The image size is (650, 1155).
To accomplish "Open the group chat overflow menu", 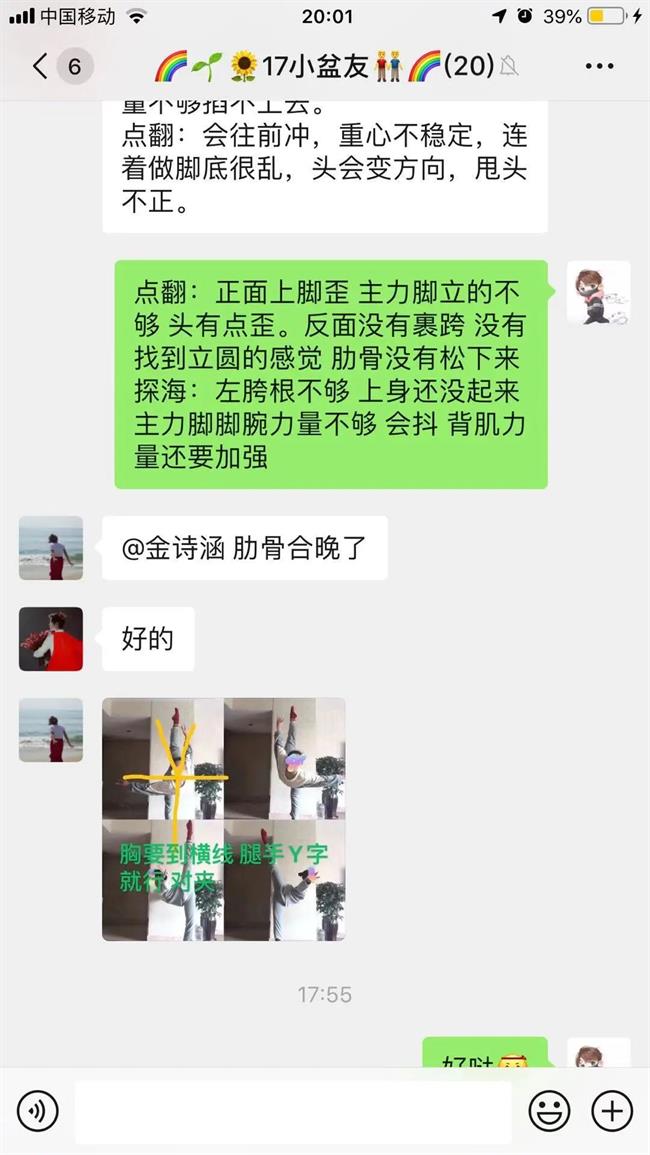I will point(599,67).
